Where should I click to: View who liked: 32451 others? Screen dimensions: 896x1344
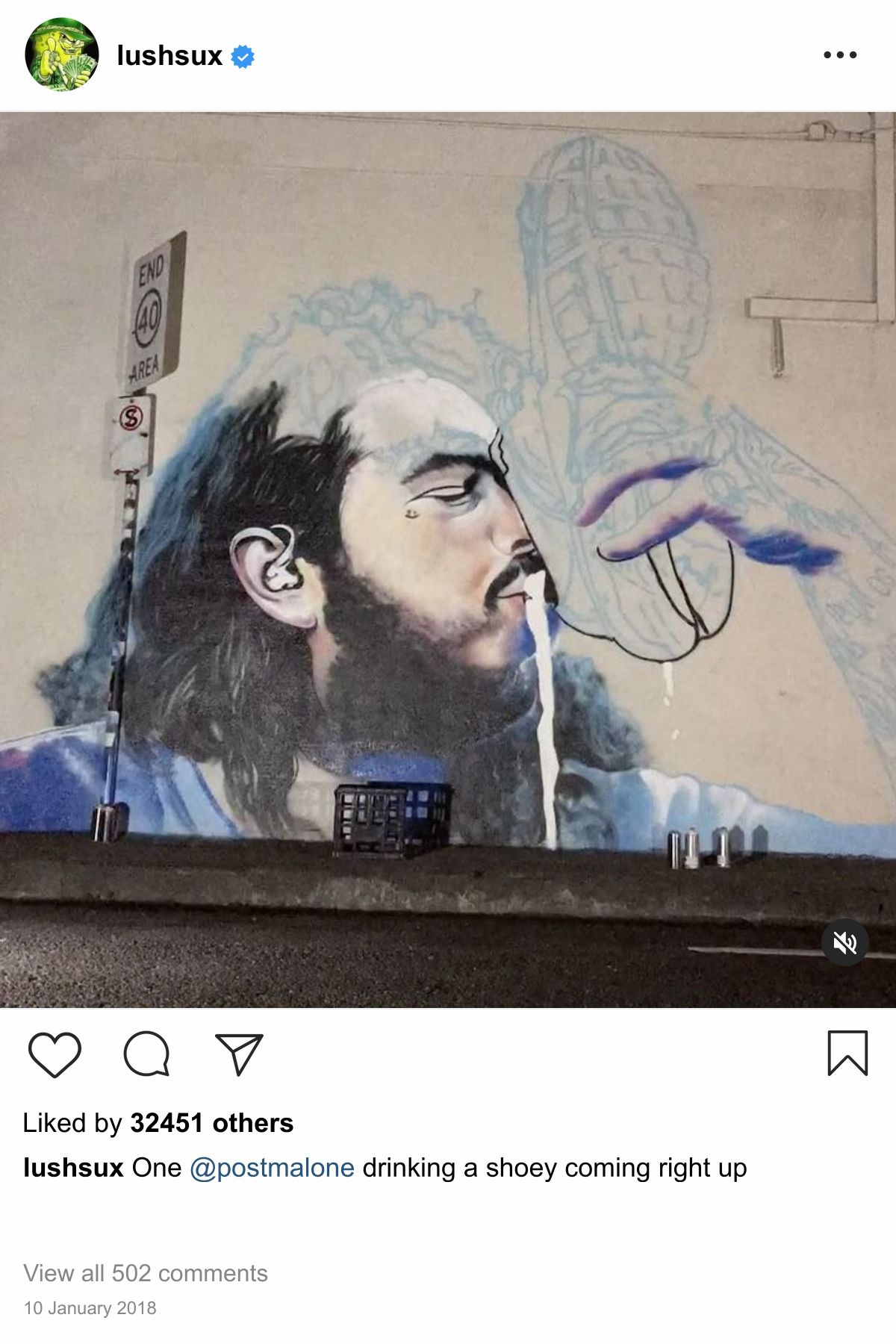(x=211, y=1123)
